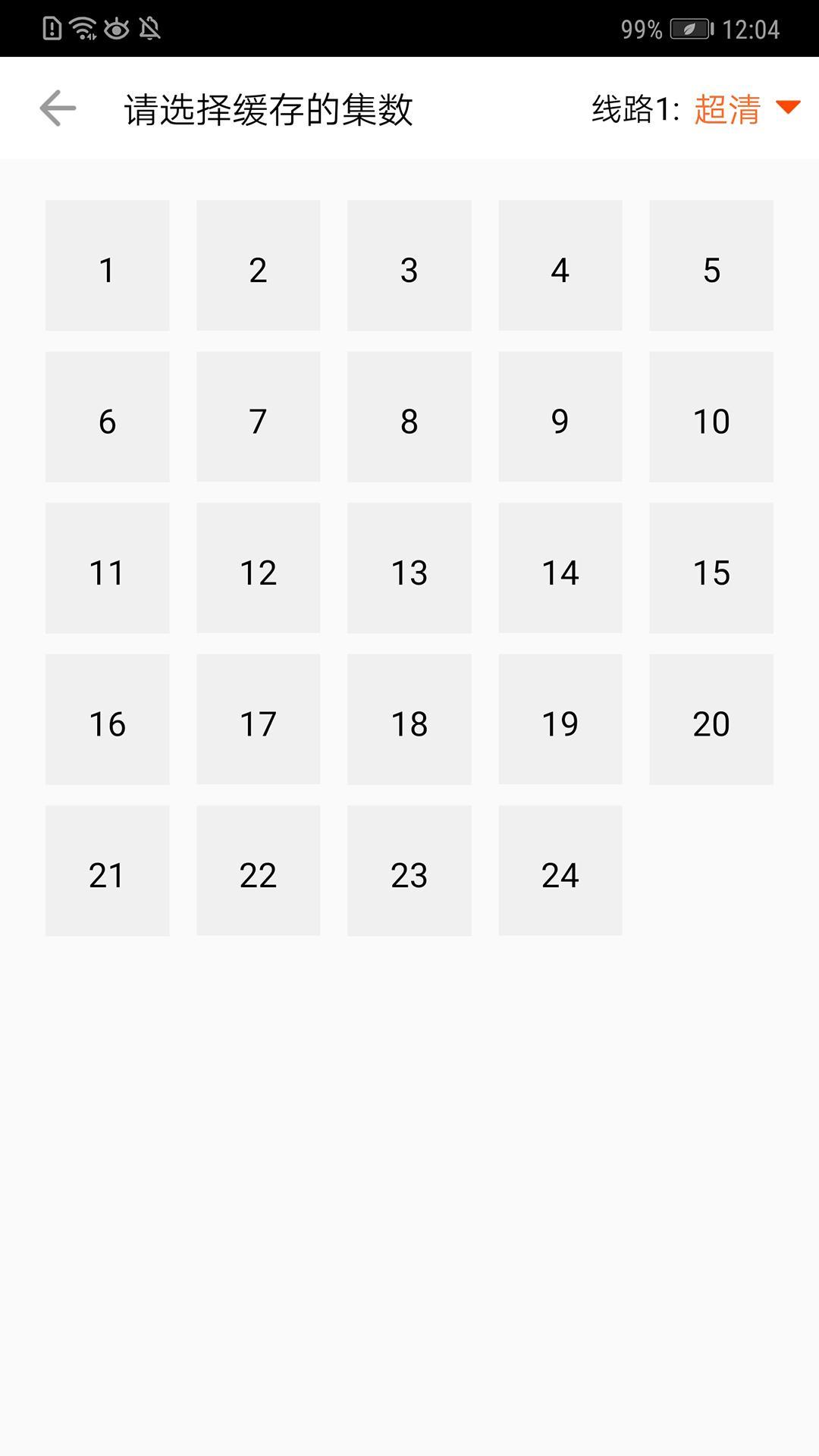
Task: Cache episode 9
Action: coord(560,416)
